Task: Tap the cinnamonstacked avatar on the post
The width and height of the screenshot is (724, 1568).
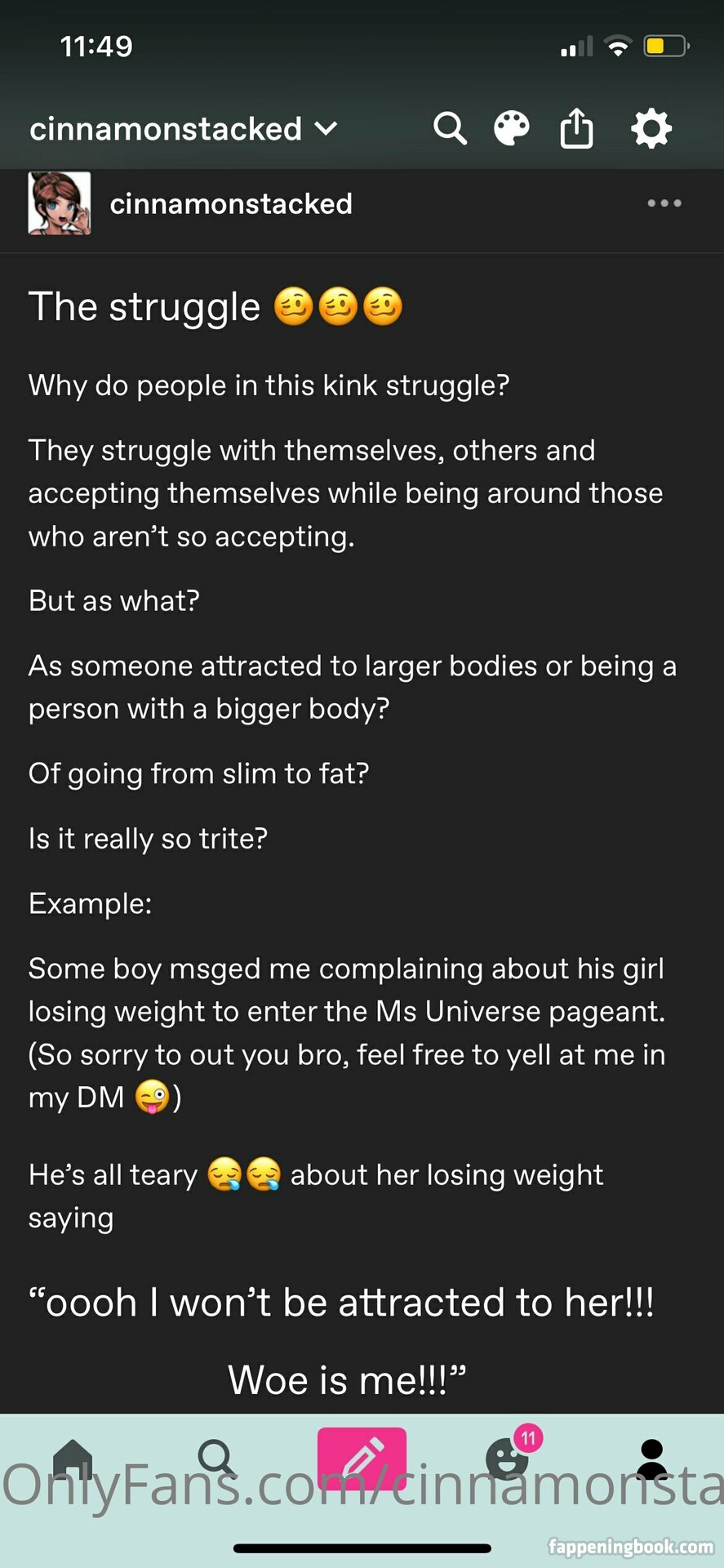Action: 60,203
